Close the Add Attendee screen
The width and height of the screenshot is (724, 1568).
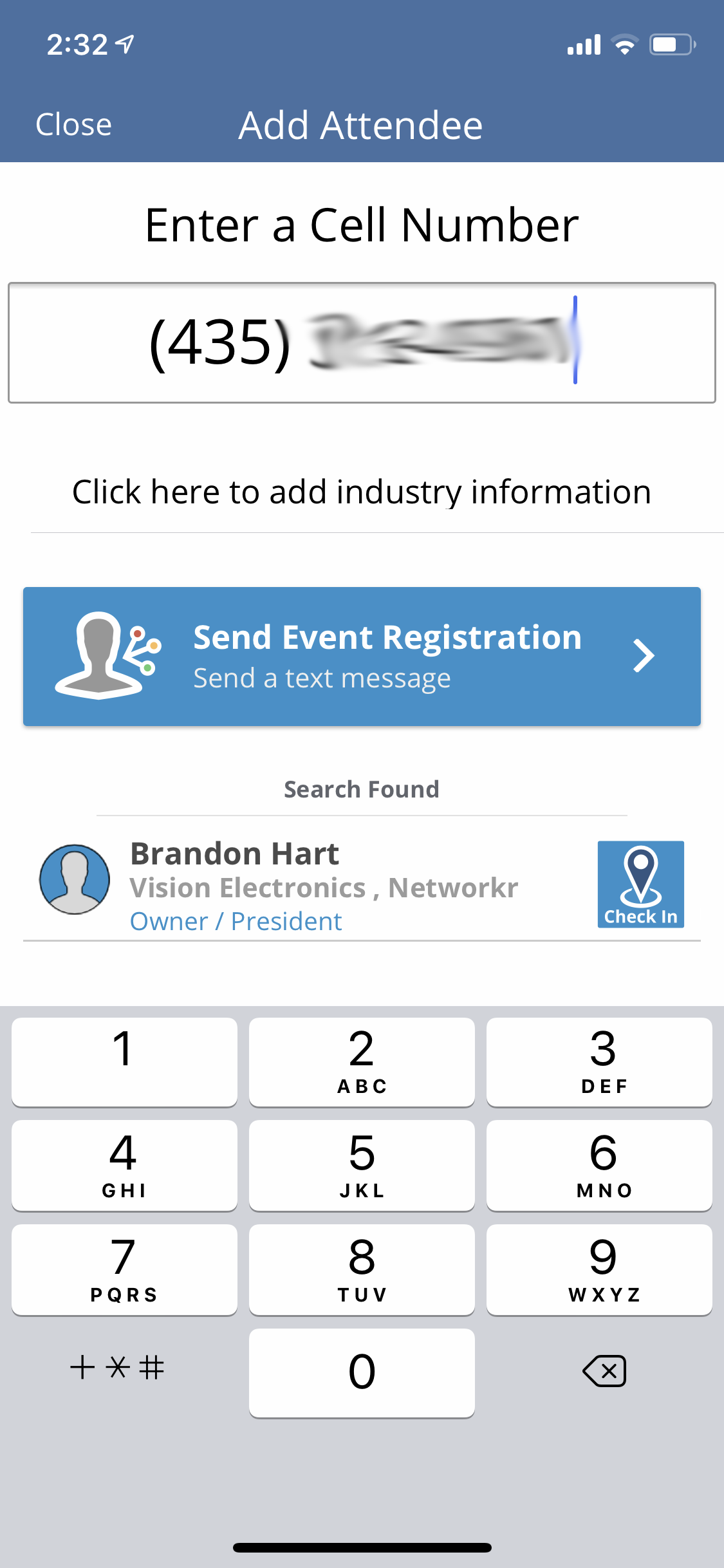coord(73,124)
